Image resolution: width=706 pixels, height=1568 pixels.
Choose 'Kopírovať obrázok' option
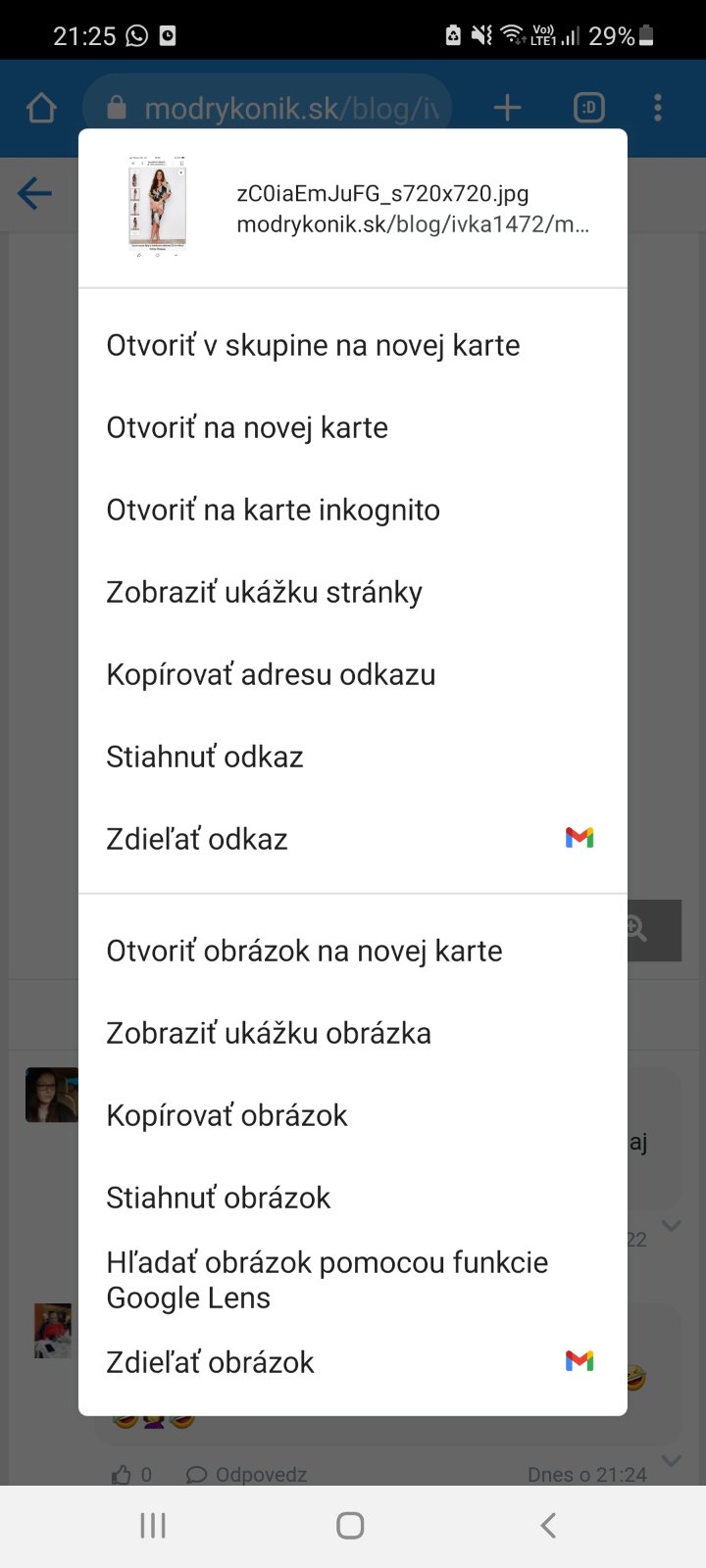pos(227,1116)
